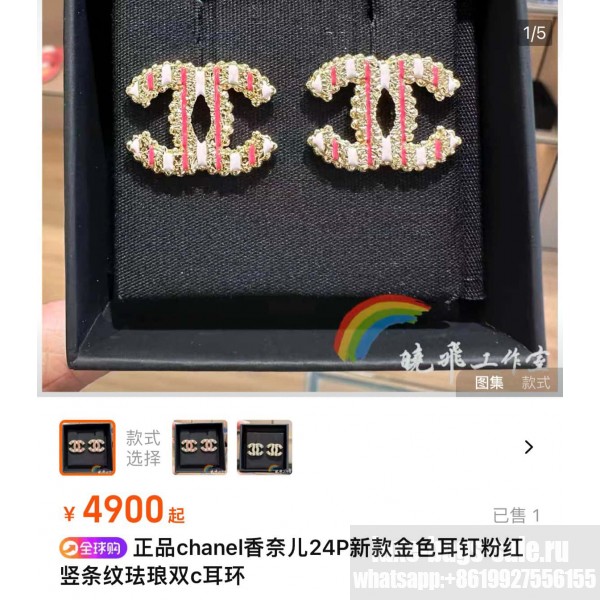Expand style options with the chevron arrow
Image resolution: width=600 pixels, height=600 pixels.
(x=529, y=447)
